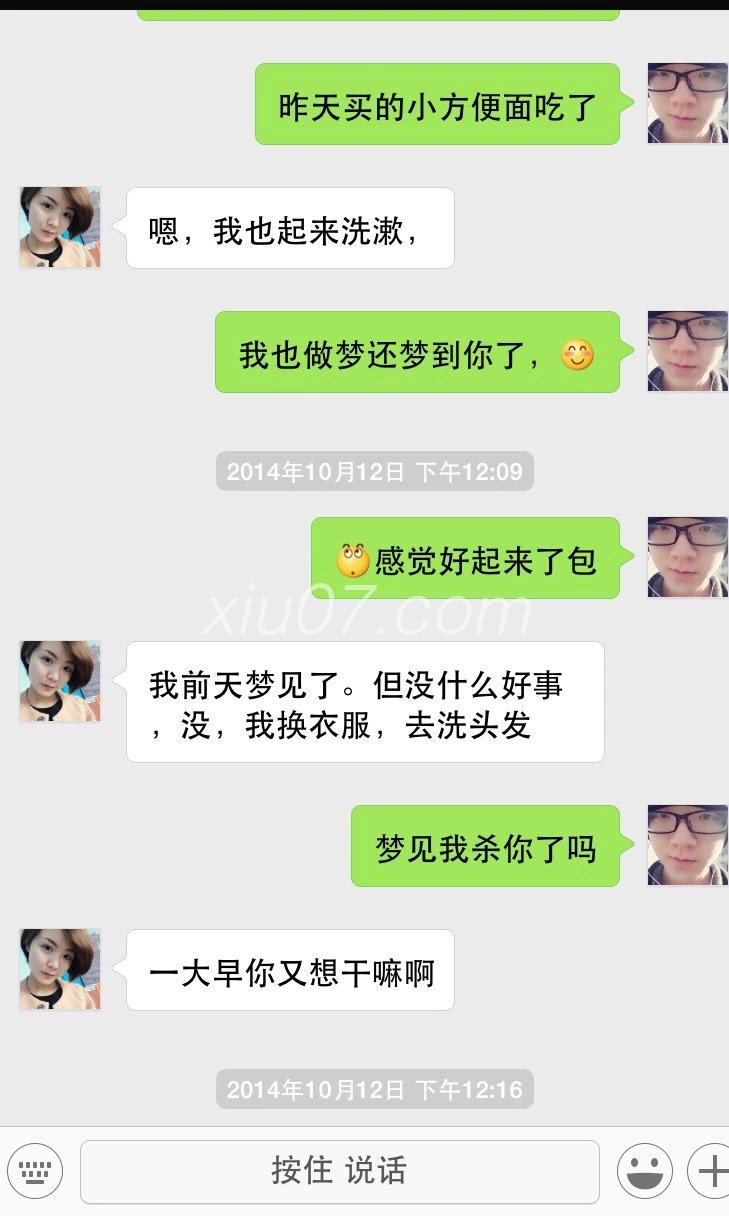Switch to keyboard text input
The height and width of the screenshot is (1216, 729).
click(x=35, y=1171)
